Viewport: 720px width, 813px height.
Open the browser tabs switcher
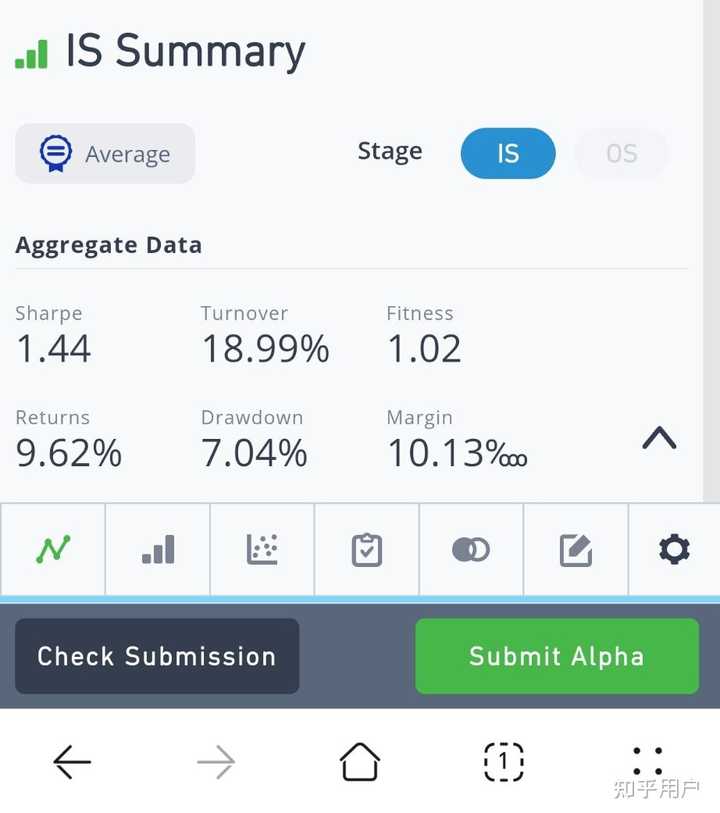[504, 762]
